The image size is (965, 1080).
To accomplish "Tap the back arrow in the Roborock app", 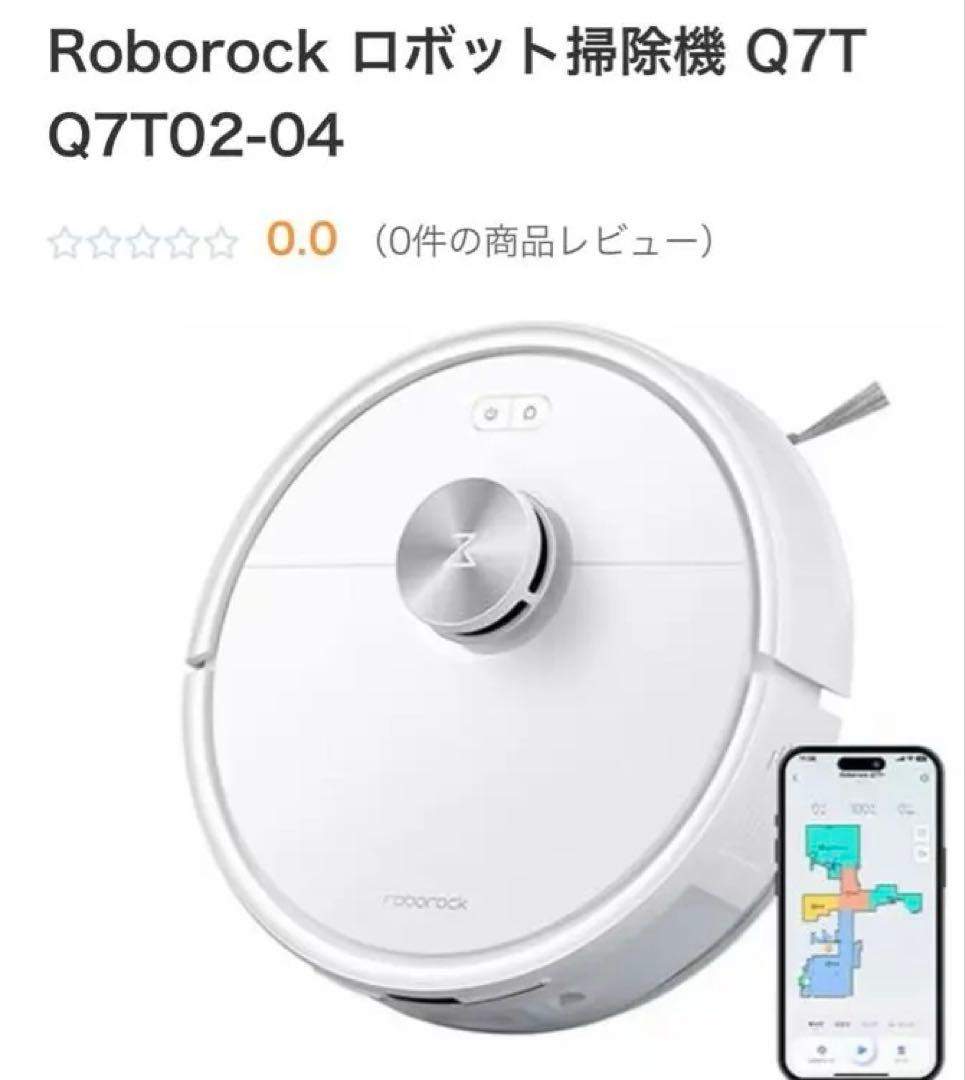I will pos(796,777).
